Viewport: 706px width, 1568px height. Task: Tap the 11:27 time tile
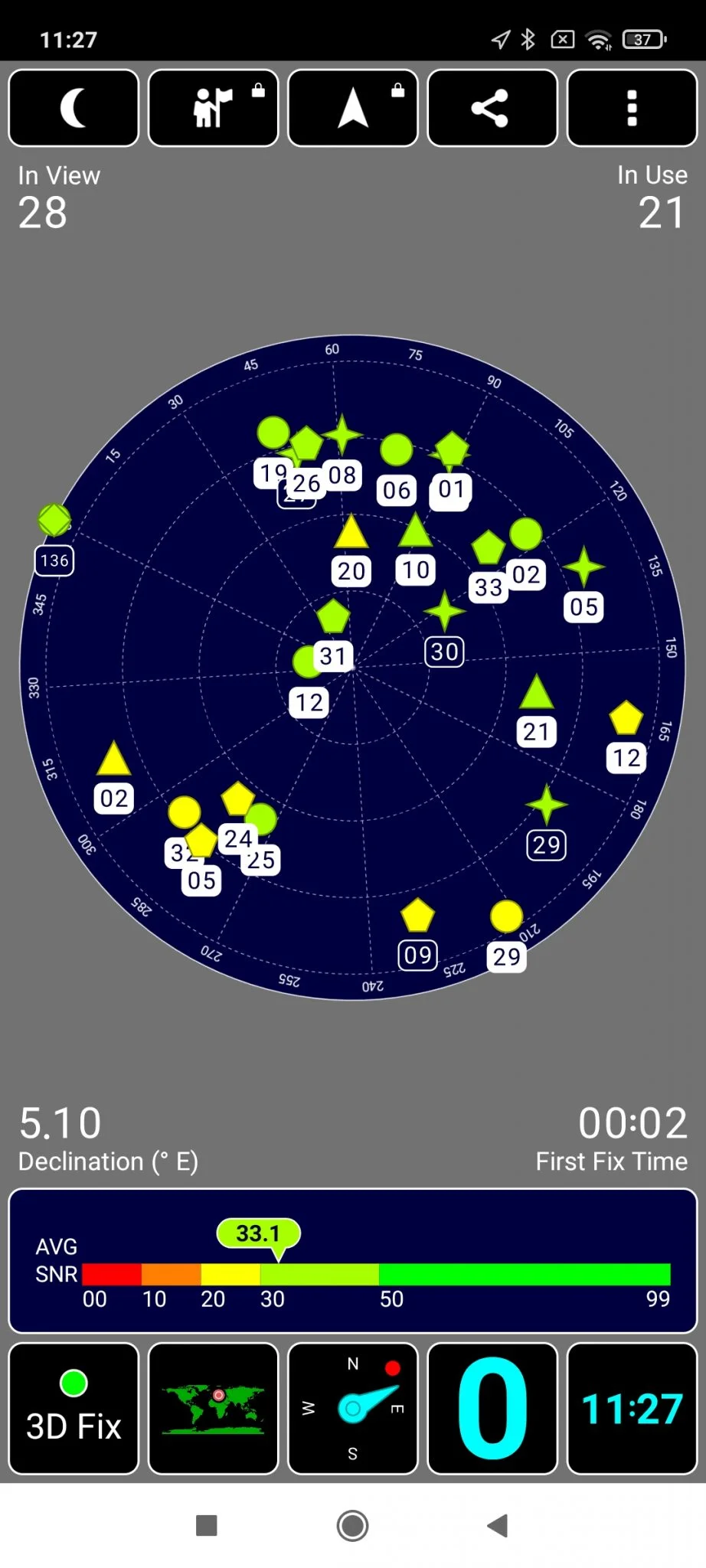pyautogui.click(x=632, y=1408)
